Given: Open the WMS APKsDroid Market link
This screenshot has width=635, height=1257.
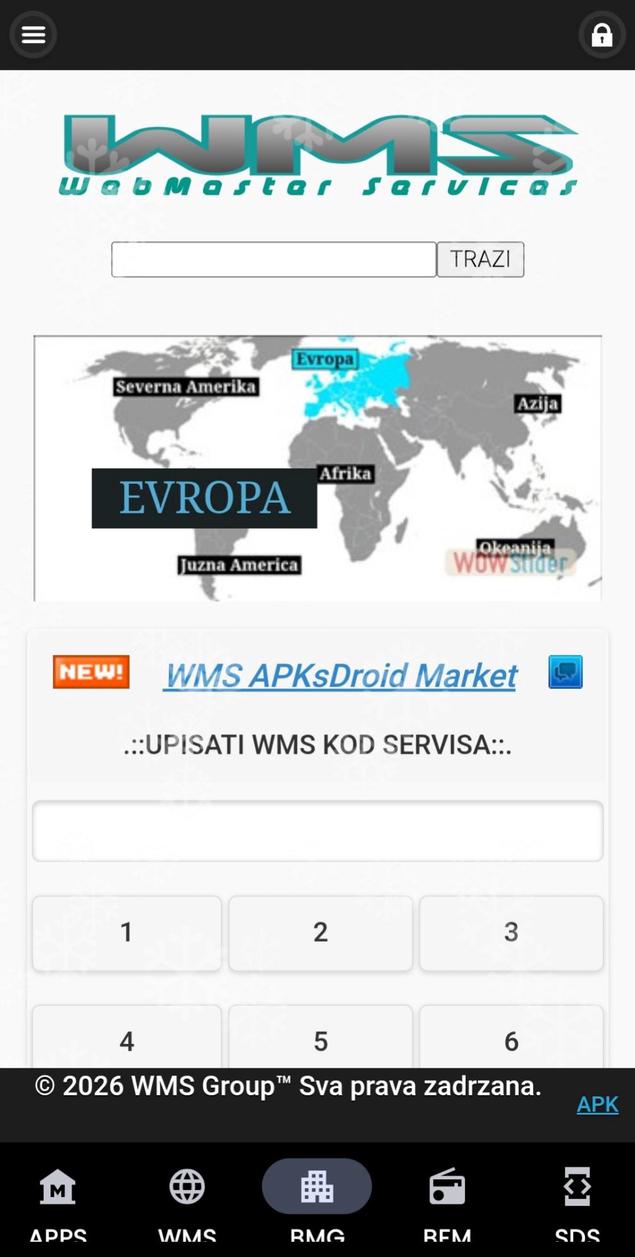Looking at the screenshot, I should tap(341, 676).
